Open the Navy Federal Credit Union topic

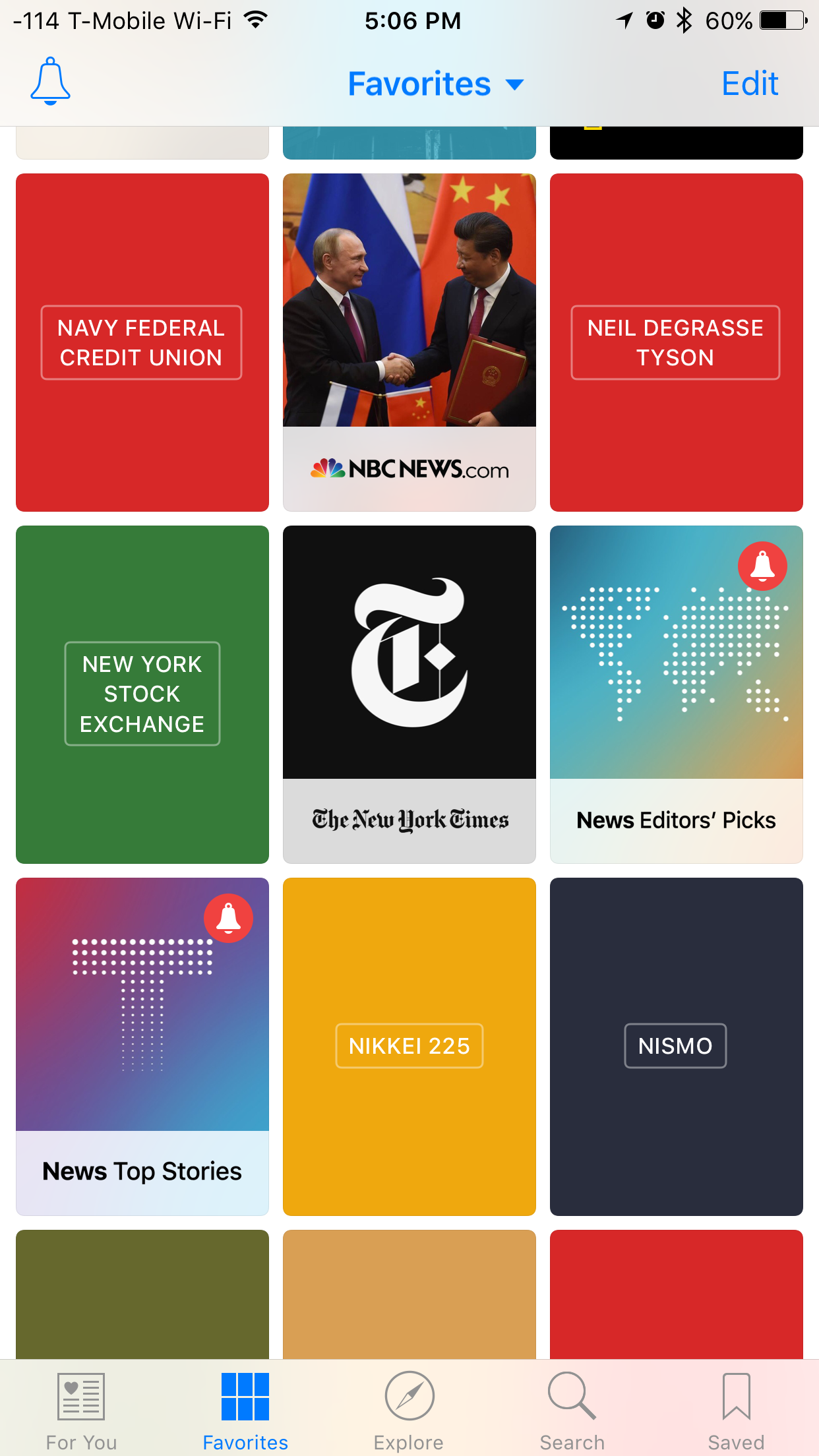click(x=142, y=342)
